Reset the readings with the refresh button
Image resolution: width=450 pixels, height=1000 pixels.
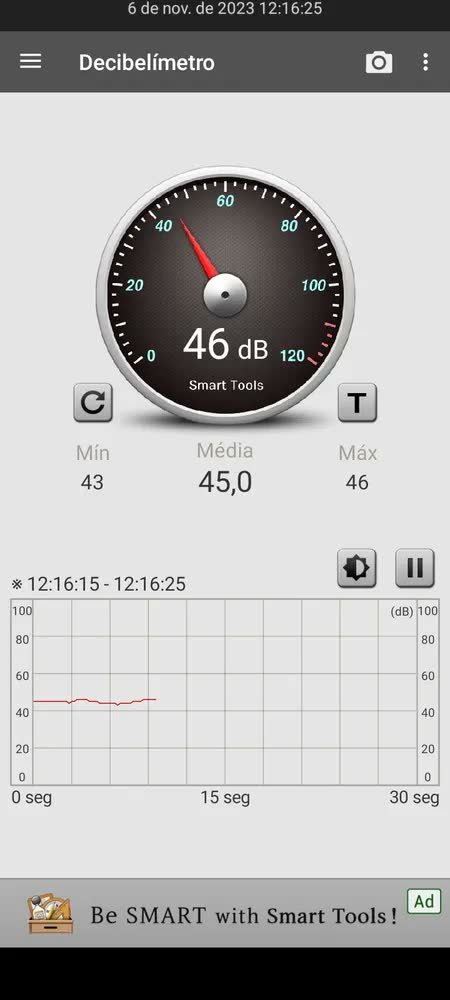click(93, 402)
